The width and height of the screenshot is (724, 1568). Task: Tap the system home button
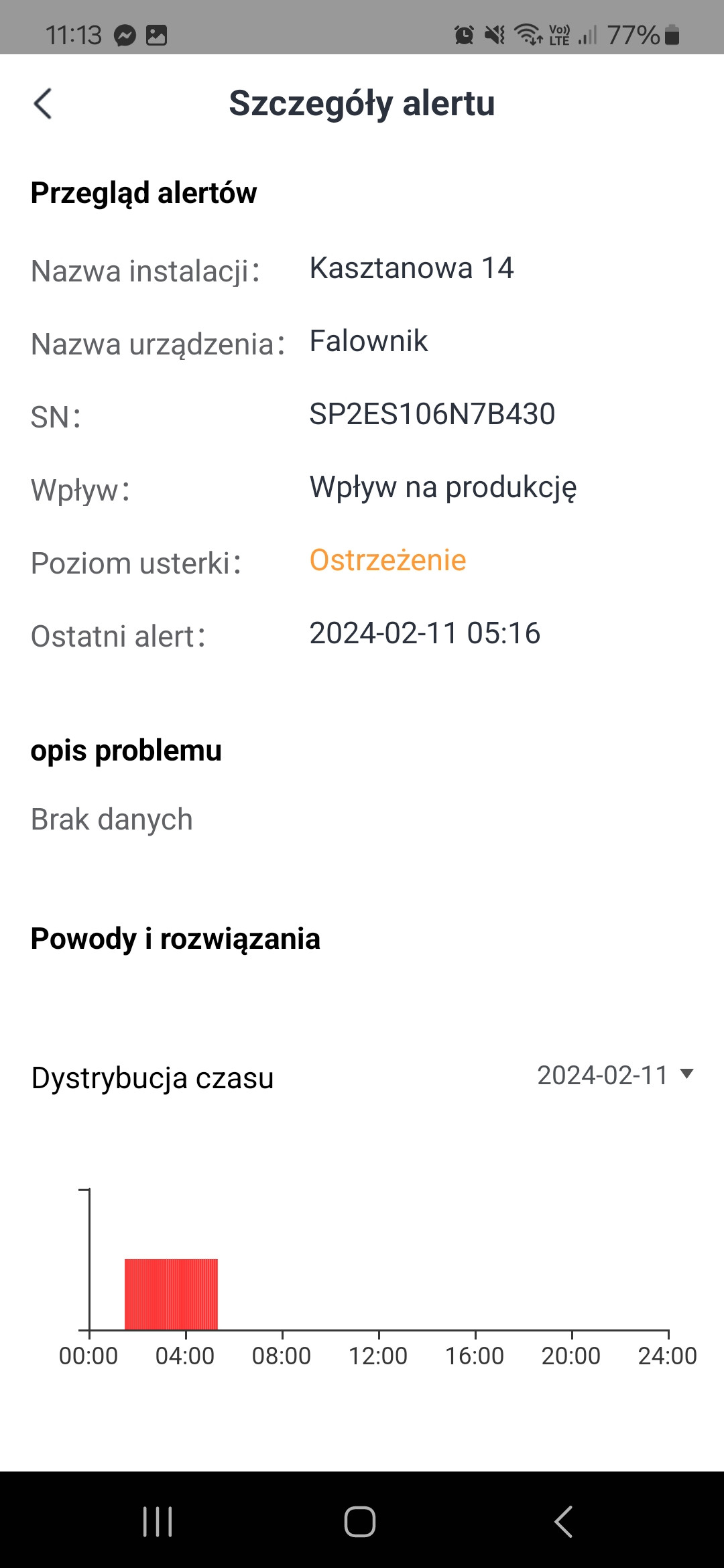[x=360, y=1521]
